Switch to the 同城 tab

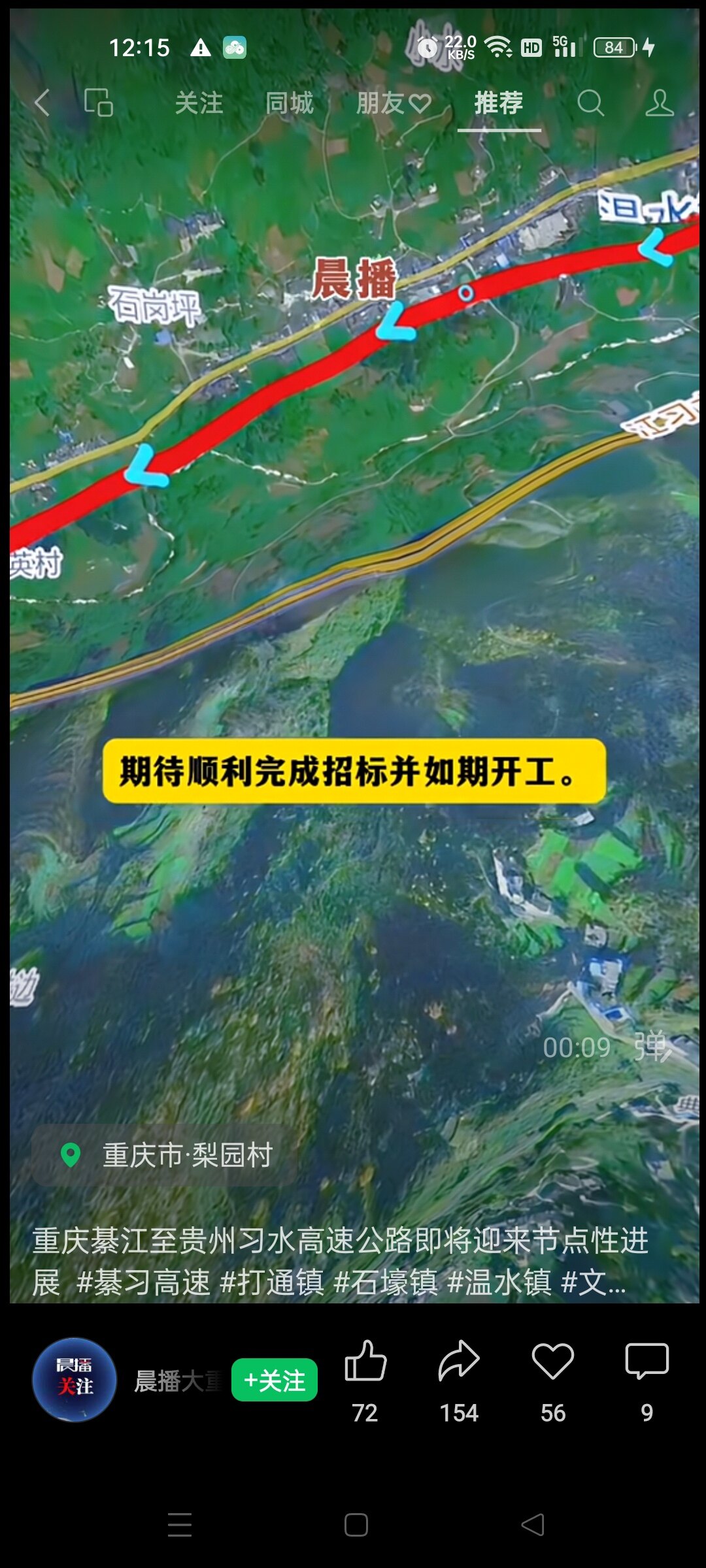point(289,103)
